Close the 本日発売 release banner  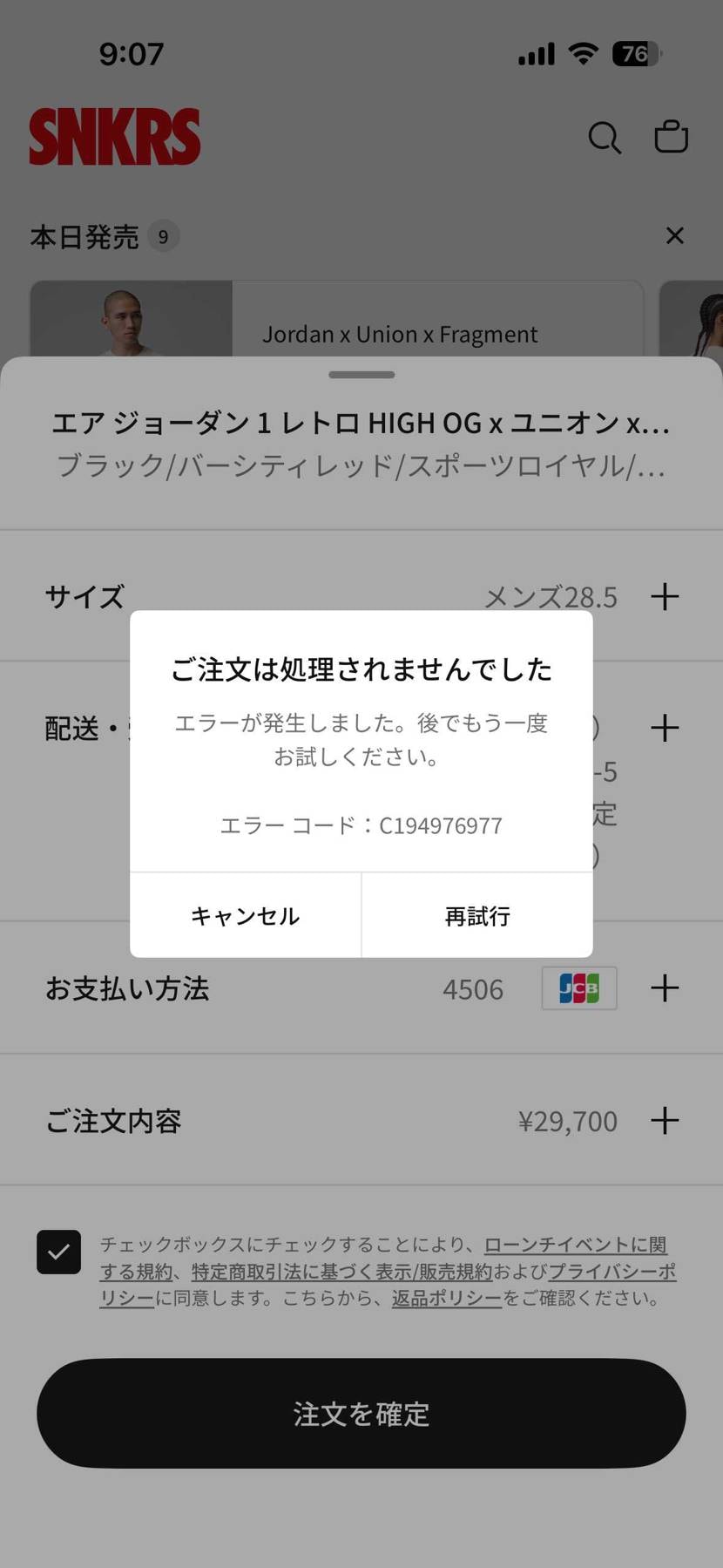675,235
